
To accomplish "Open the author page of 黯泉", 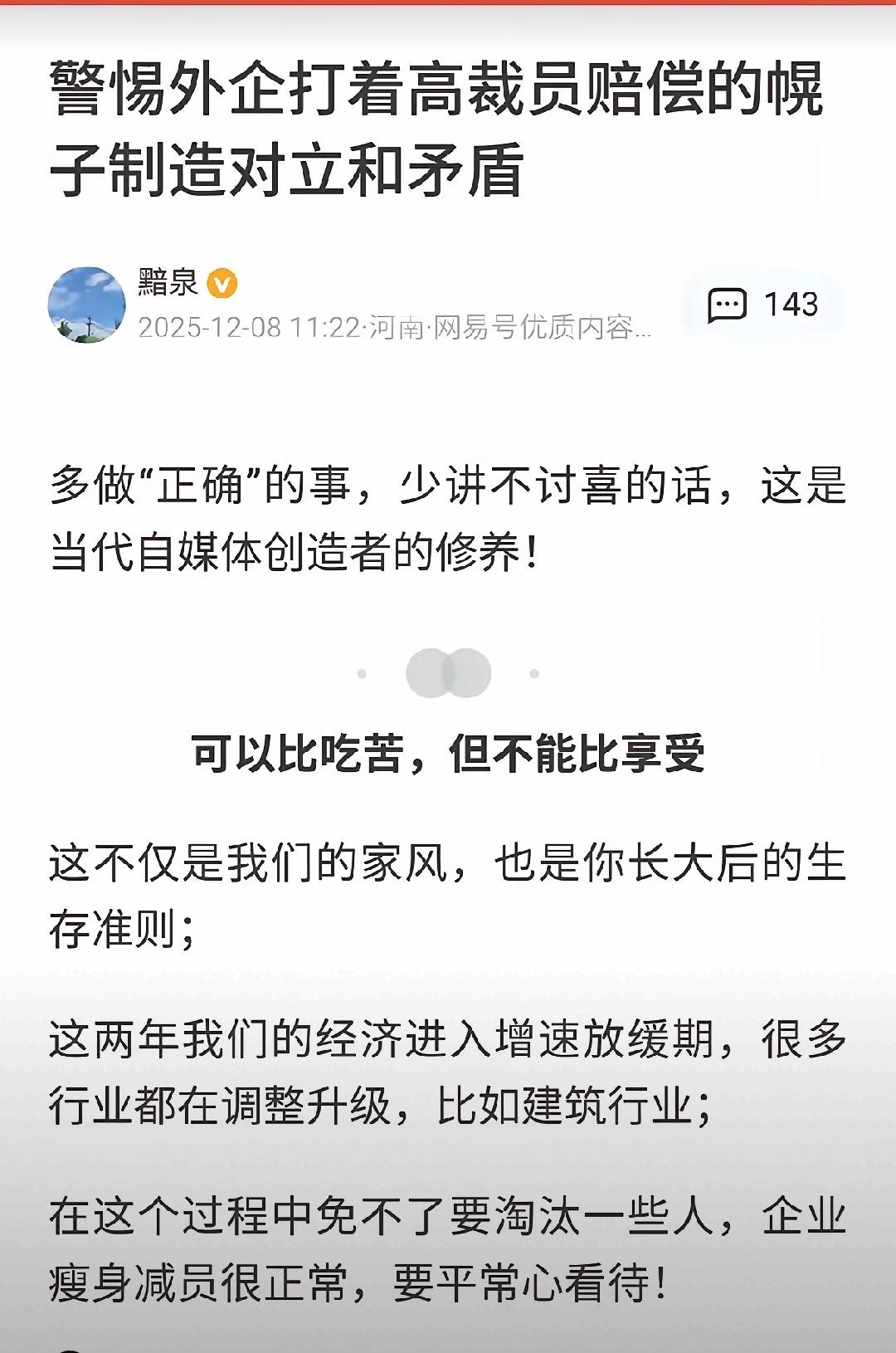I will (x=166, y=282).
